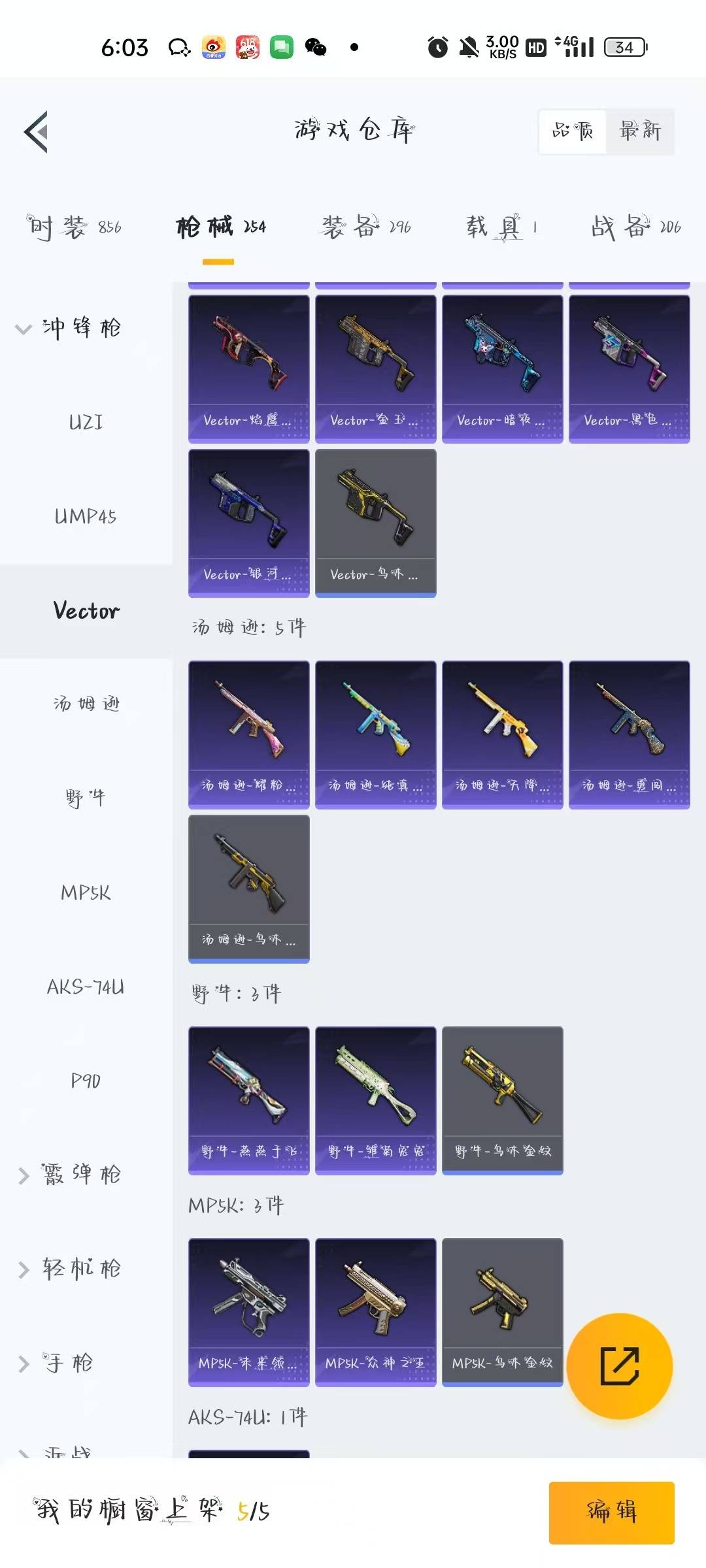
Task: Tap the yellow floating share button
Action: [x=619, y=1366]
